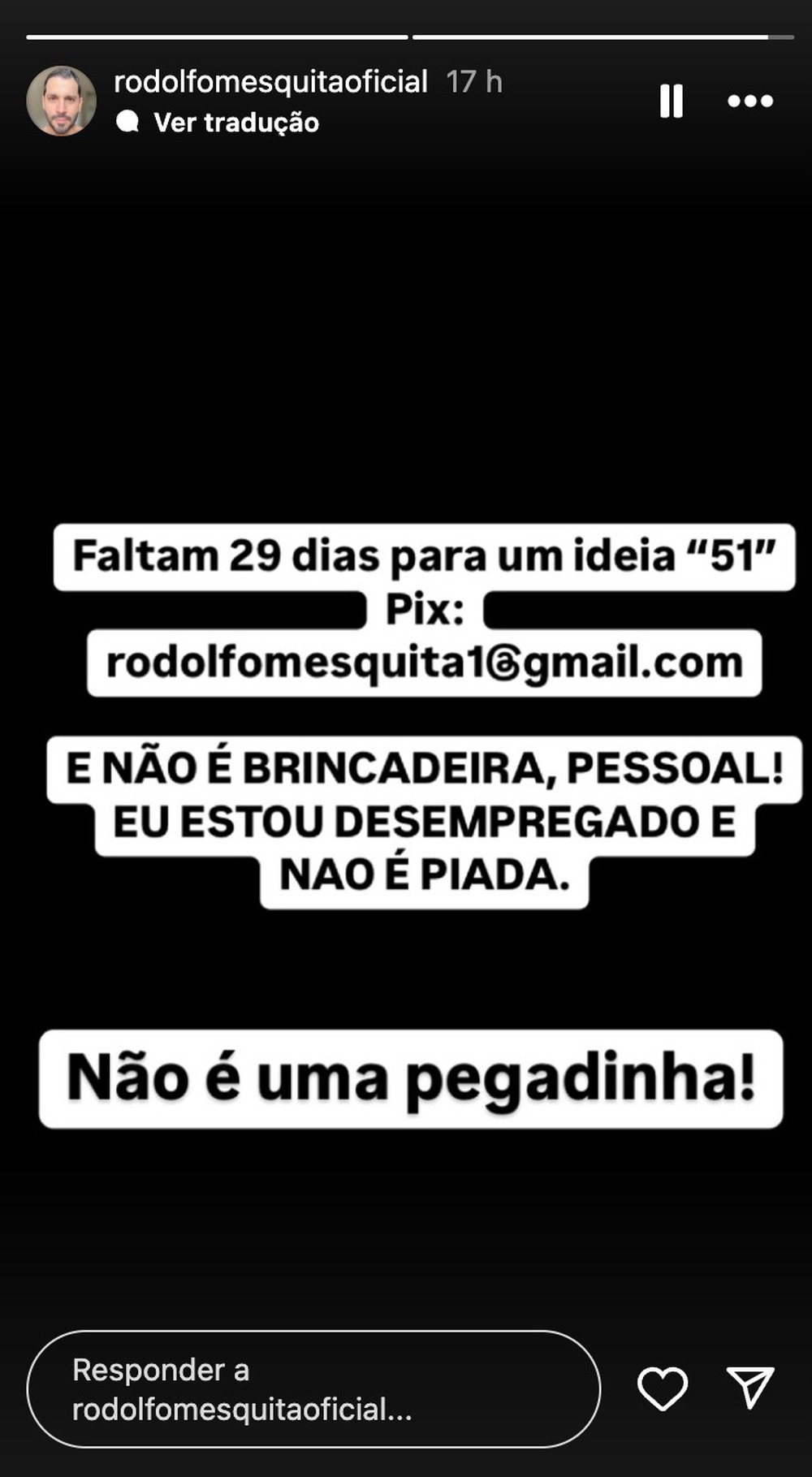Open the three-dot overflow menu

[749, 101]
